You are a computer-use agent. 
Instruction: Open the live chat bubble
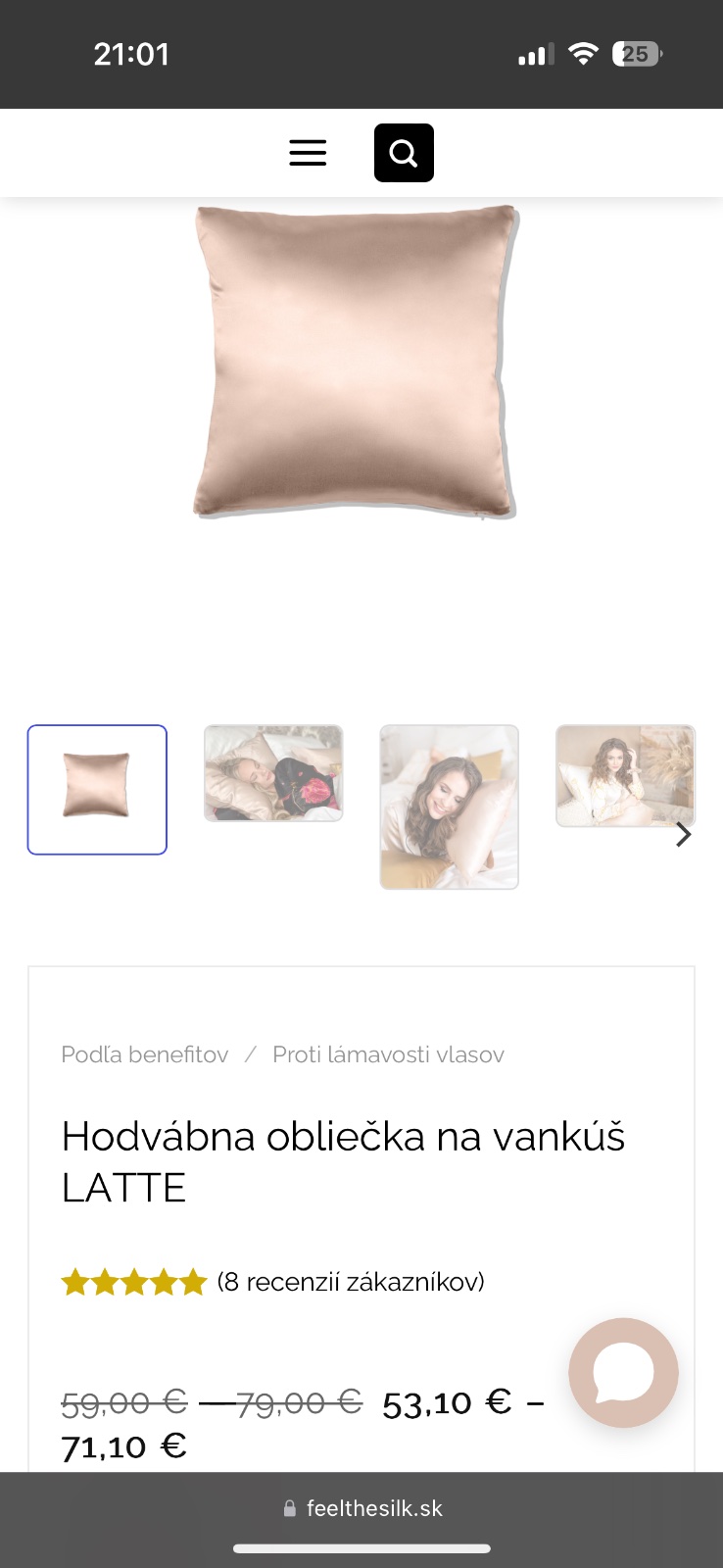[x=623, y=1372]
